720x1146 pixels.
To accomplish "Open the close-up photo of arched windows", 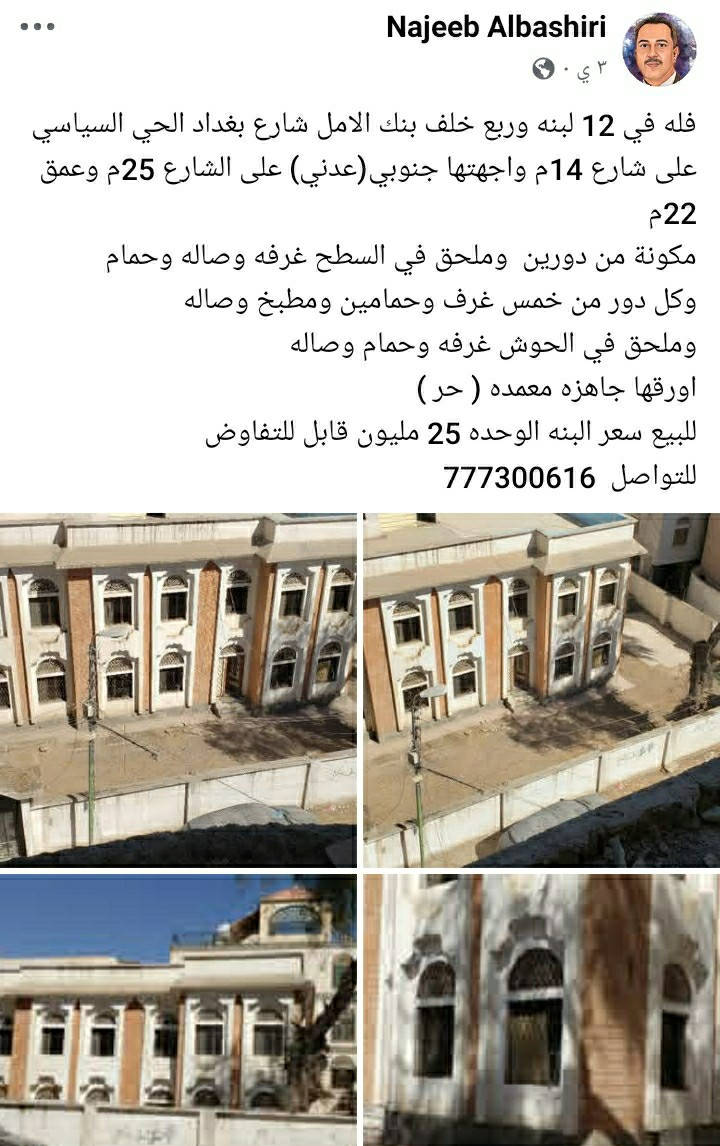I will (541, 1010).
